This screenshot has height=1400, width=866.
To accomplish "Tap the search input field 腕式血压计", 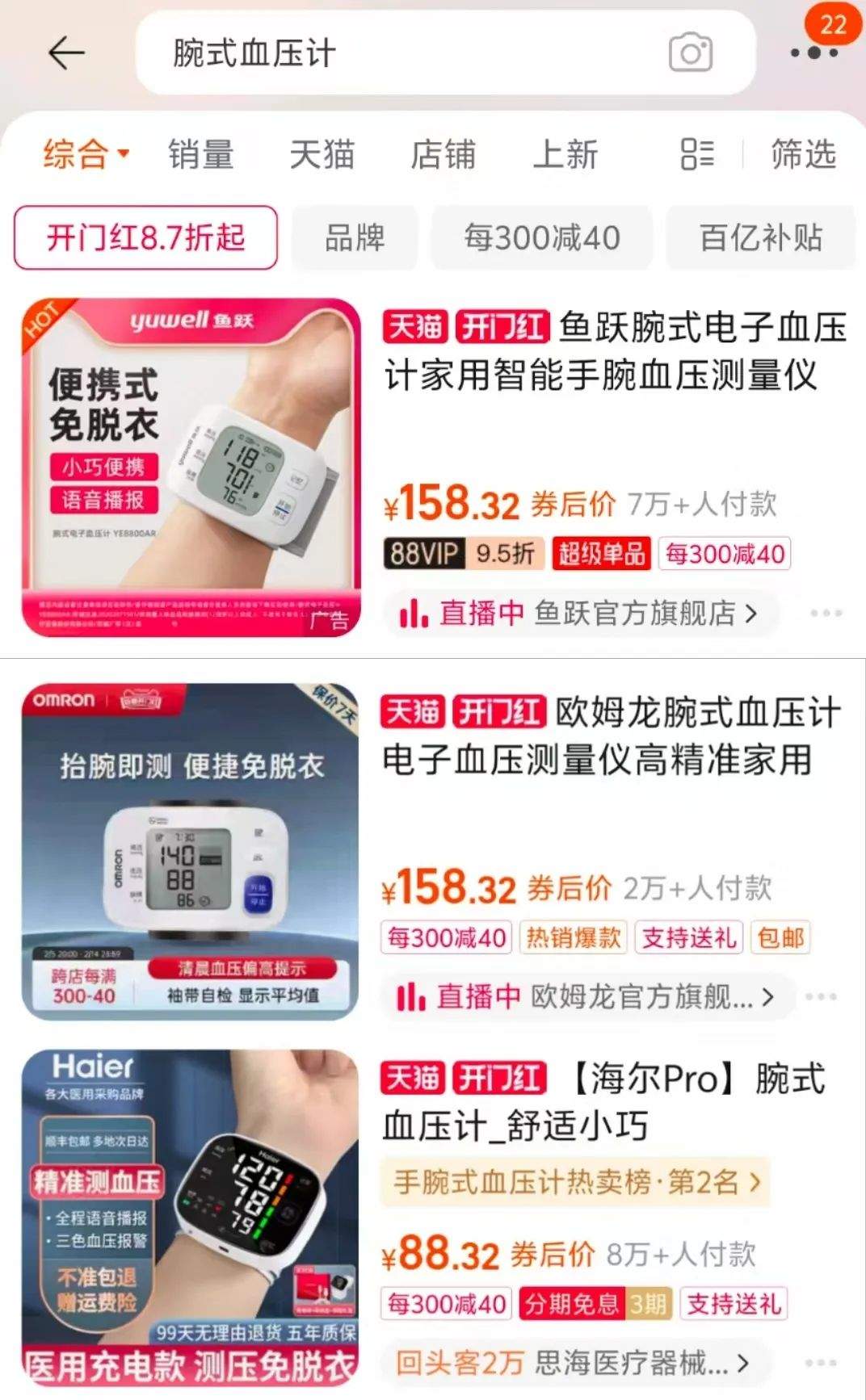I will (404, 52).
